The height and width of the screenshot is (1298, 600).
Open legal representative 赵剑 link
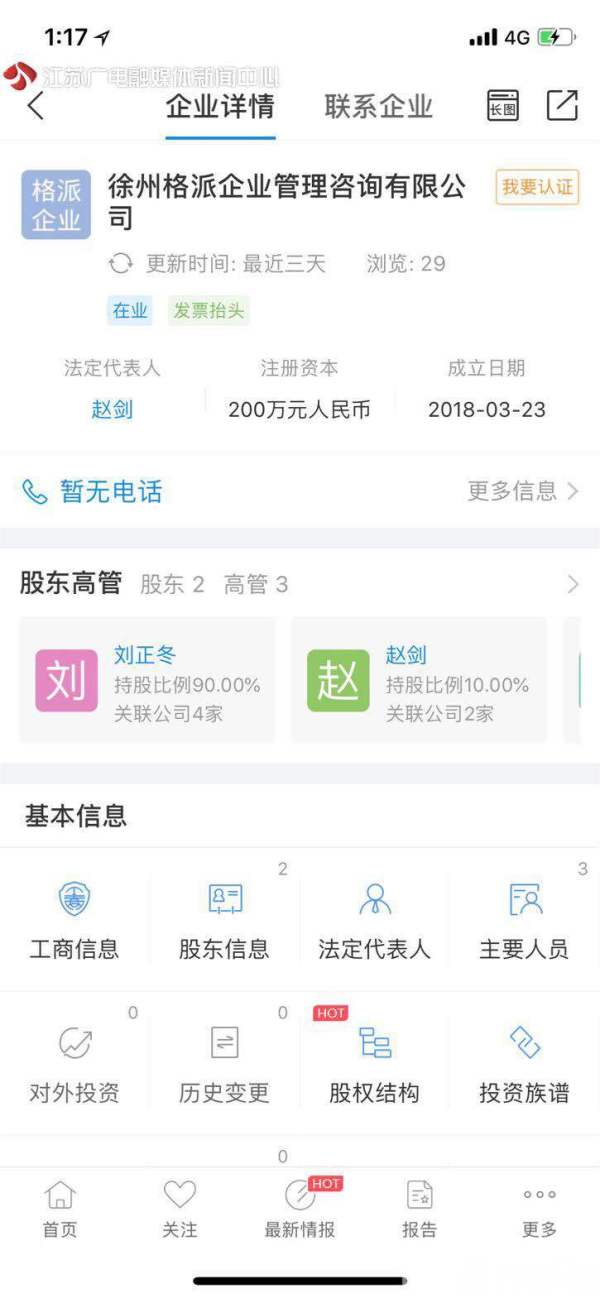(111, 409)
